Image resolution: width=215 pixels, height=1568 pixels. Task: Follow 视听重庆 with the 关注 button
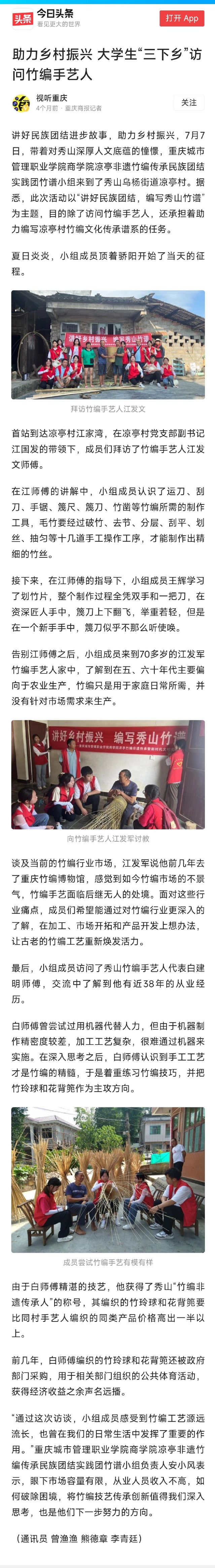(x=188, y=103)
